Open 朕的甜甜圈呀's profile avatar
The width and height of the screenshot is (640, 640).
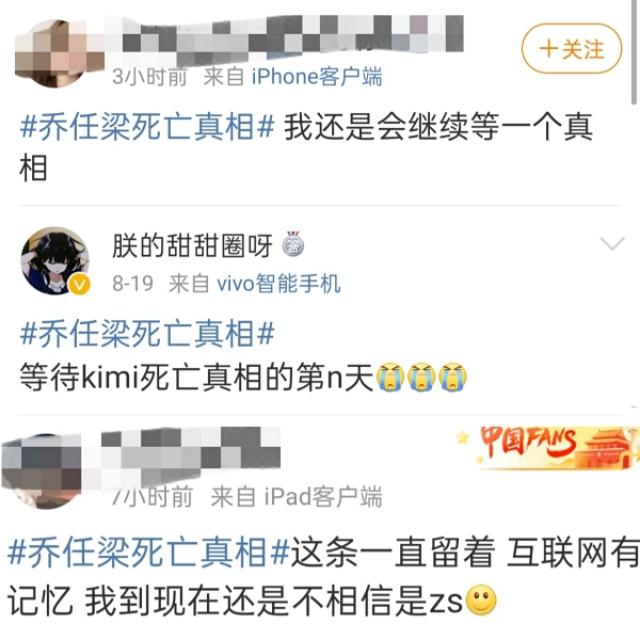point(55,261)
